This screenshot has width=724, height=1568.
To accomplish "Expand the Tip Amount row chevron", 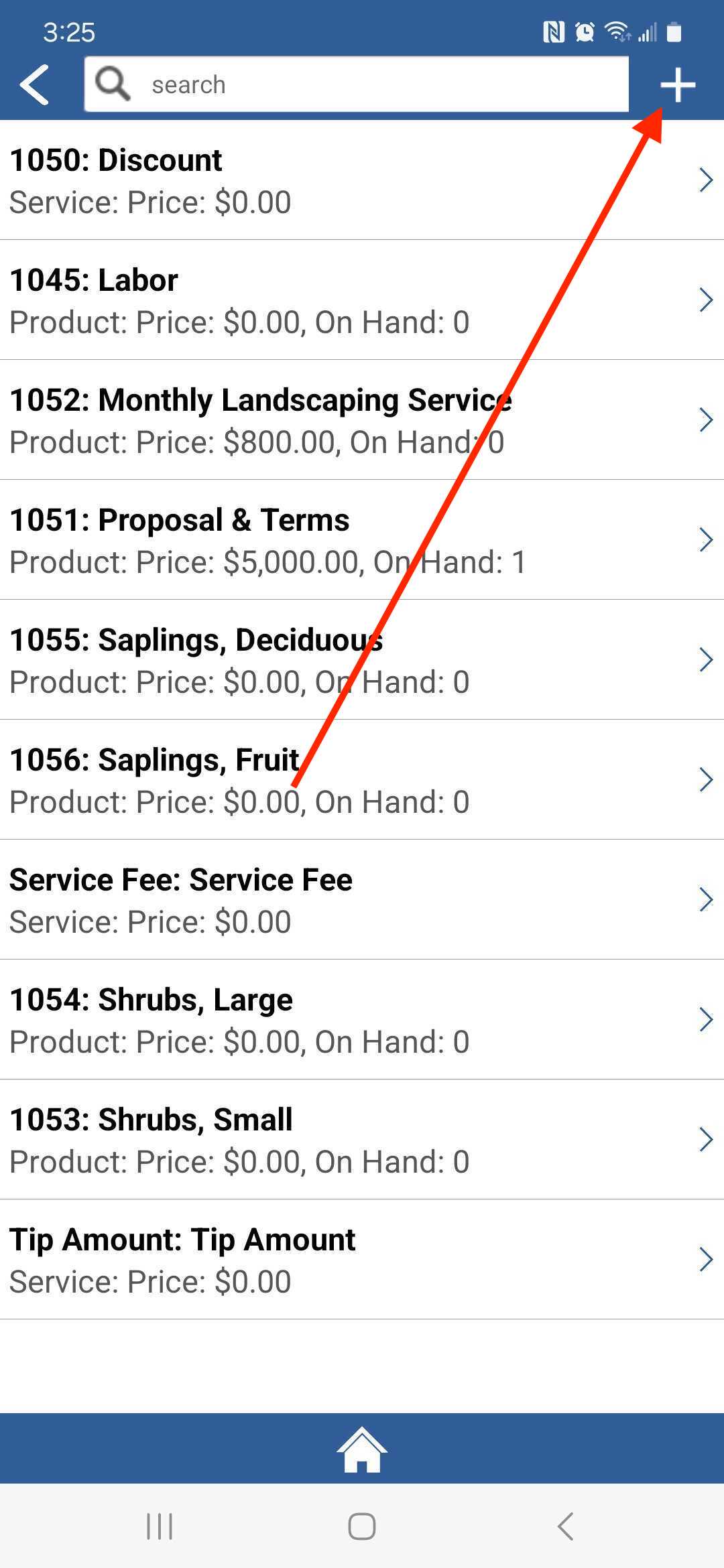I will (706, 1258).
